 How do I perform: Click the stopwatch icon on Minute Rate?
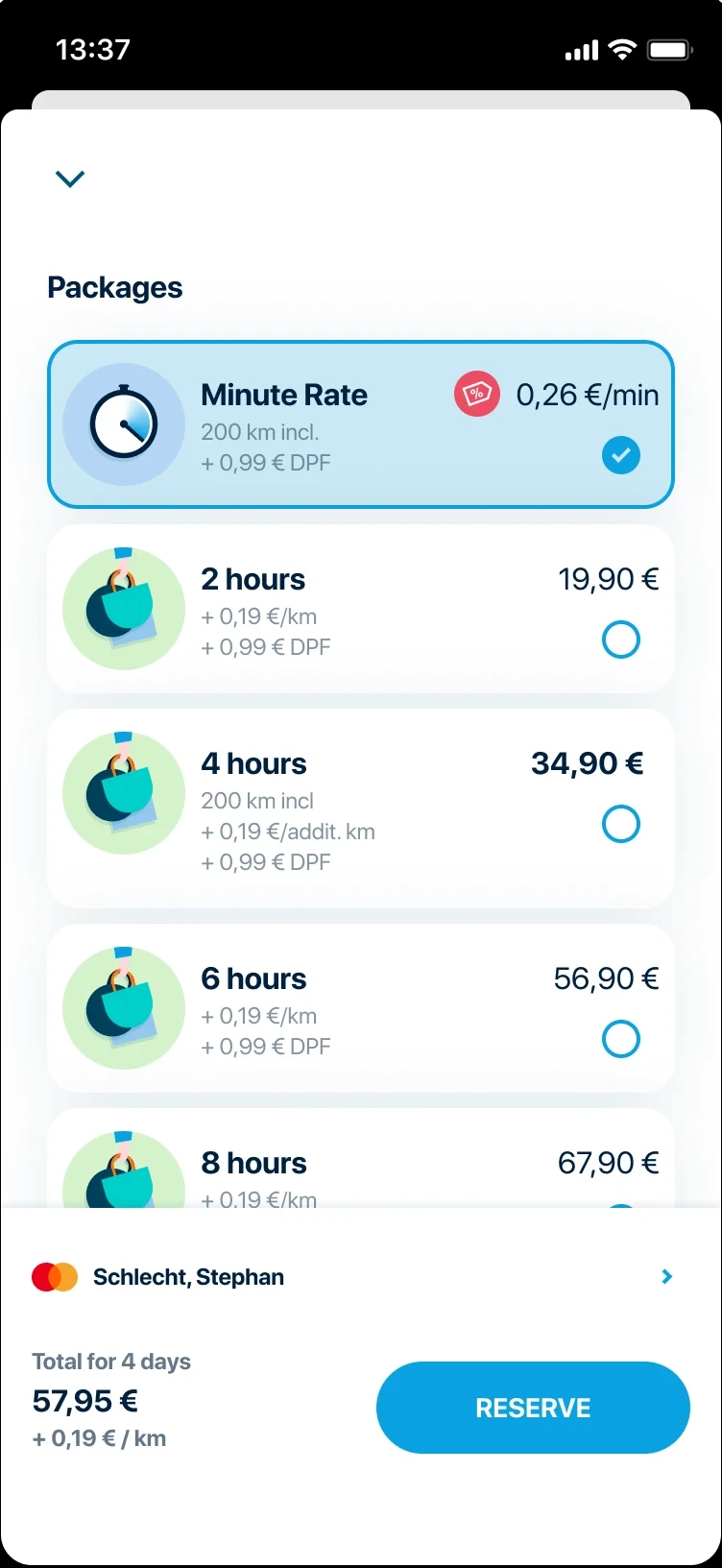(x=123, y=423)
